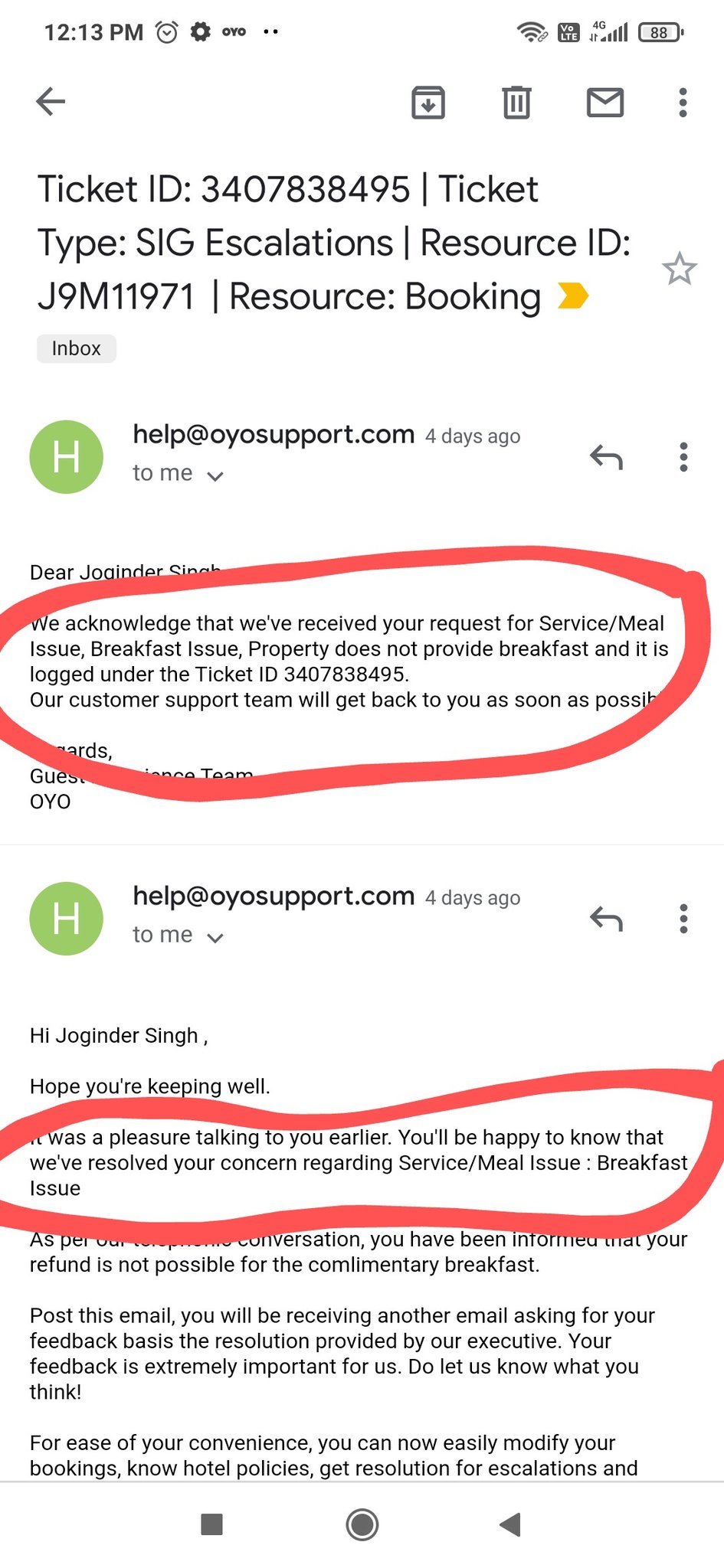Open sender avatar of the first email
Image resolution: width=724 pixels, height=1568 pixels.
[67, 457]
